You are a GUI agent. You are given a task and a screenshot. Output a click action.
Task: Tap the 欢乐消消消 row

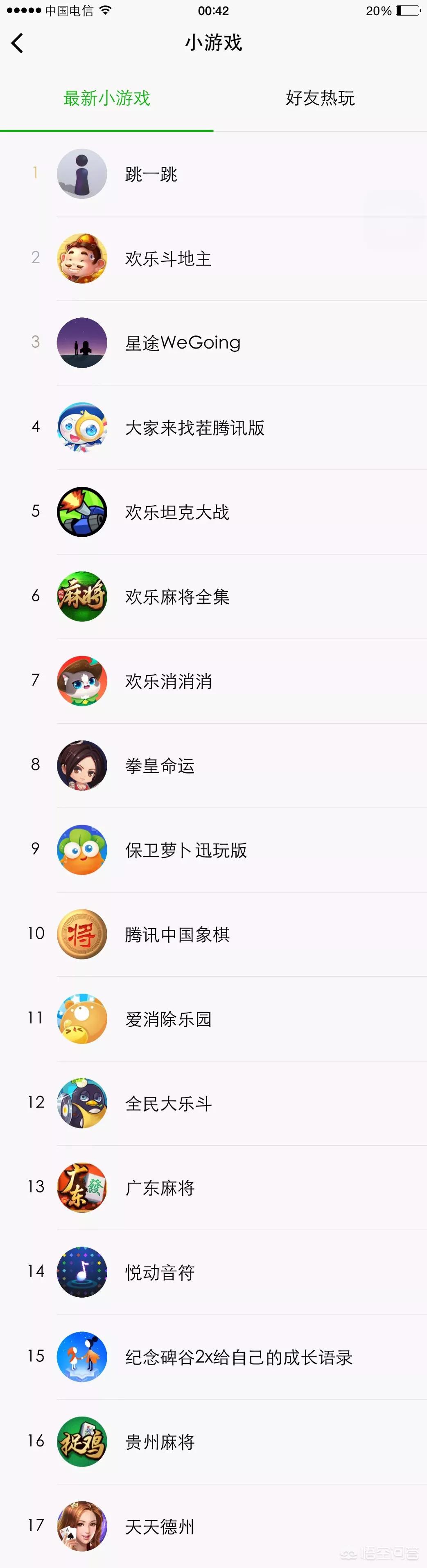coord(168,681)
